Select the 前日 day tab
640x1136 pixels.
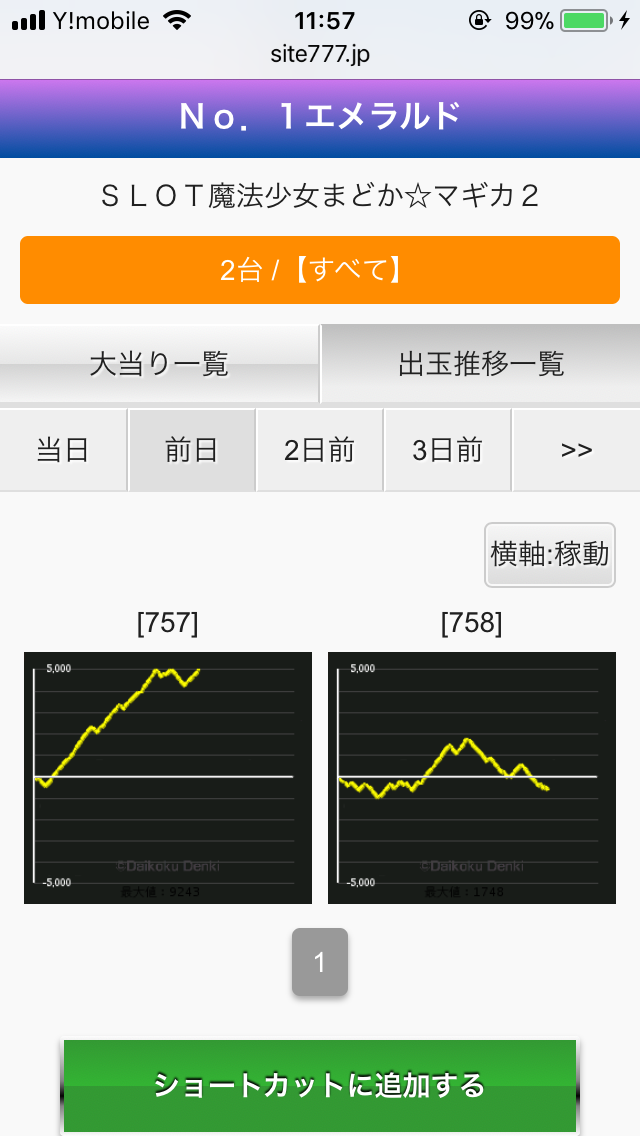point(191,450)
